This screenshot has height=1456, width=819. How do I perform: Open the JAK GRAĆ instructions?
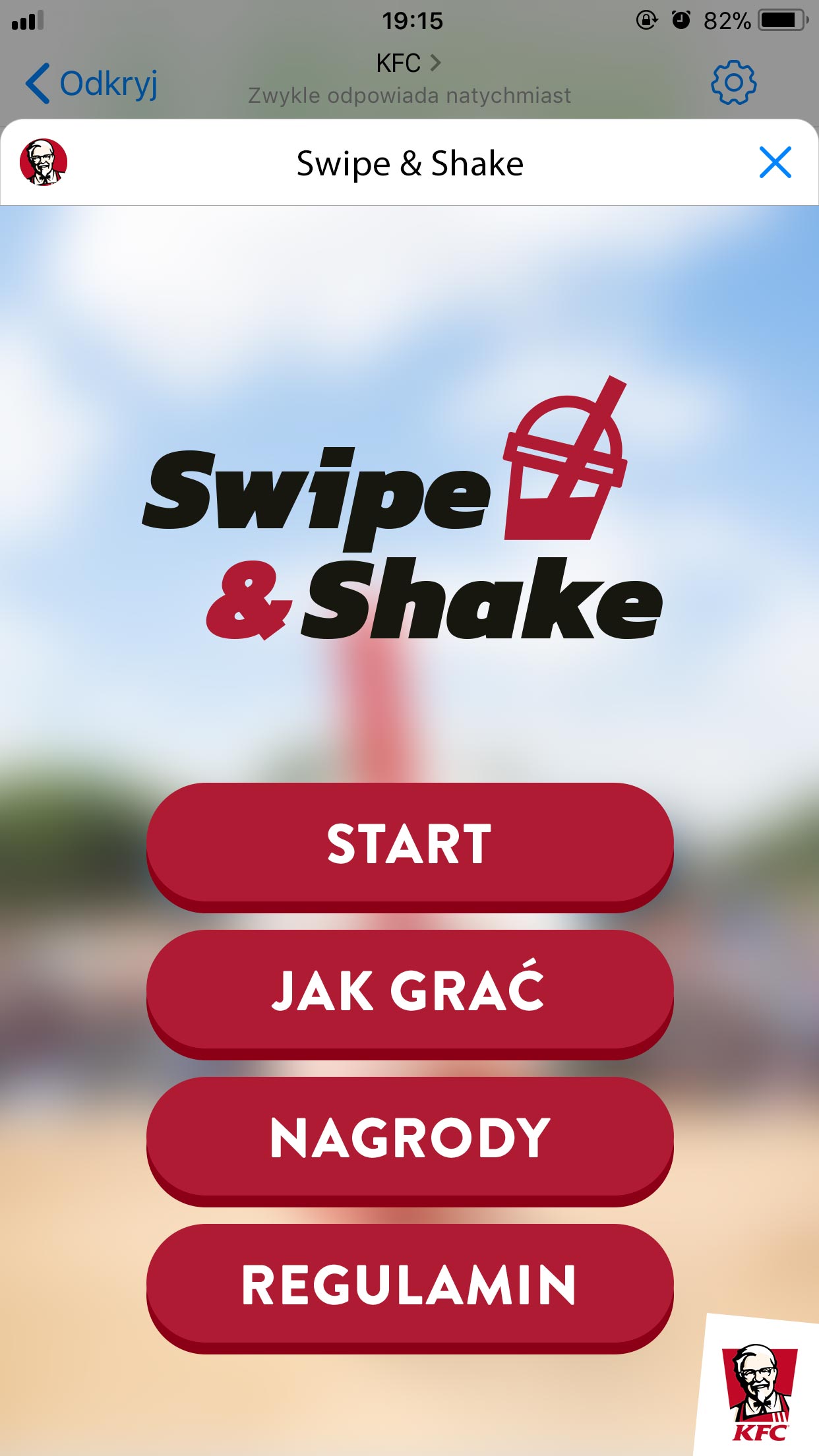409,991
